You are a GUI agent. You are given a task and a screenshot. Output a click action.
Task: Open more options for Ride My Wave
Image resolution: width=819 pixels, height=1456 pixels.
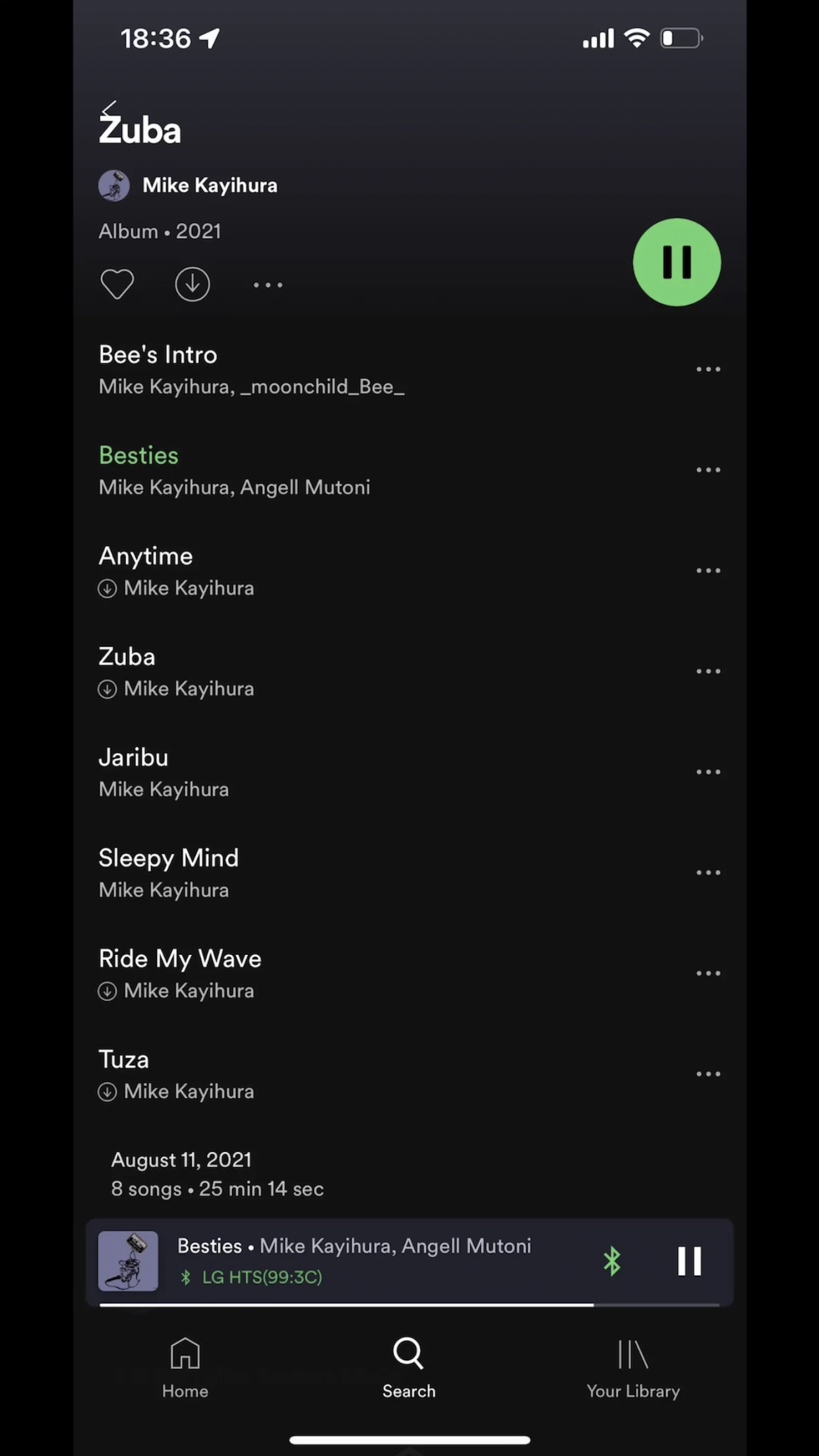(708, 973)
